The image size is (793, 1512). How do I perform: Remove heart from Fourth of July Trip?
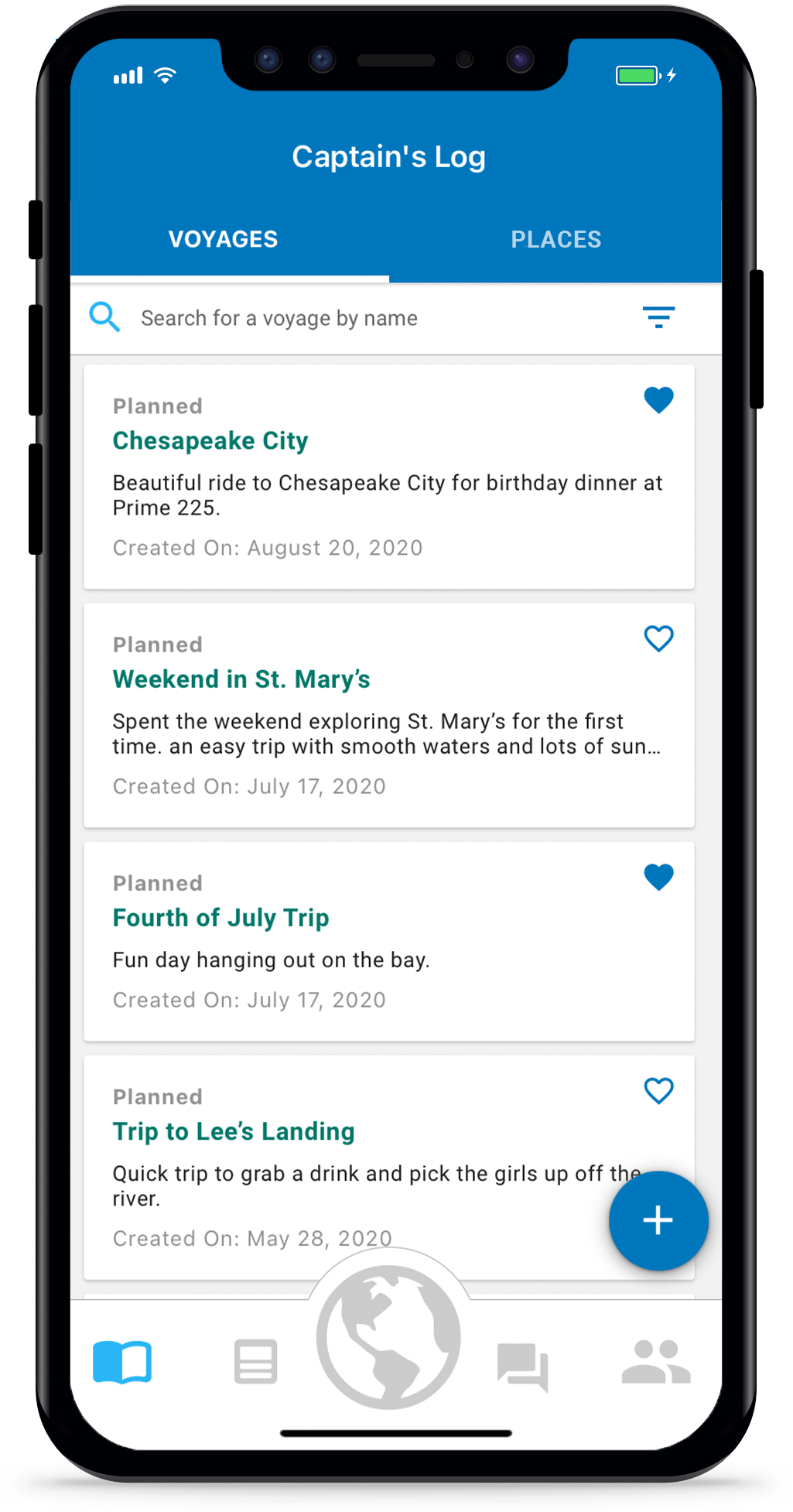click(x=658, y=877)
